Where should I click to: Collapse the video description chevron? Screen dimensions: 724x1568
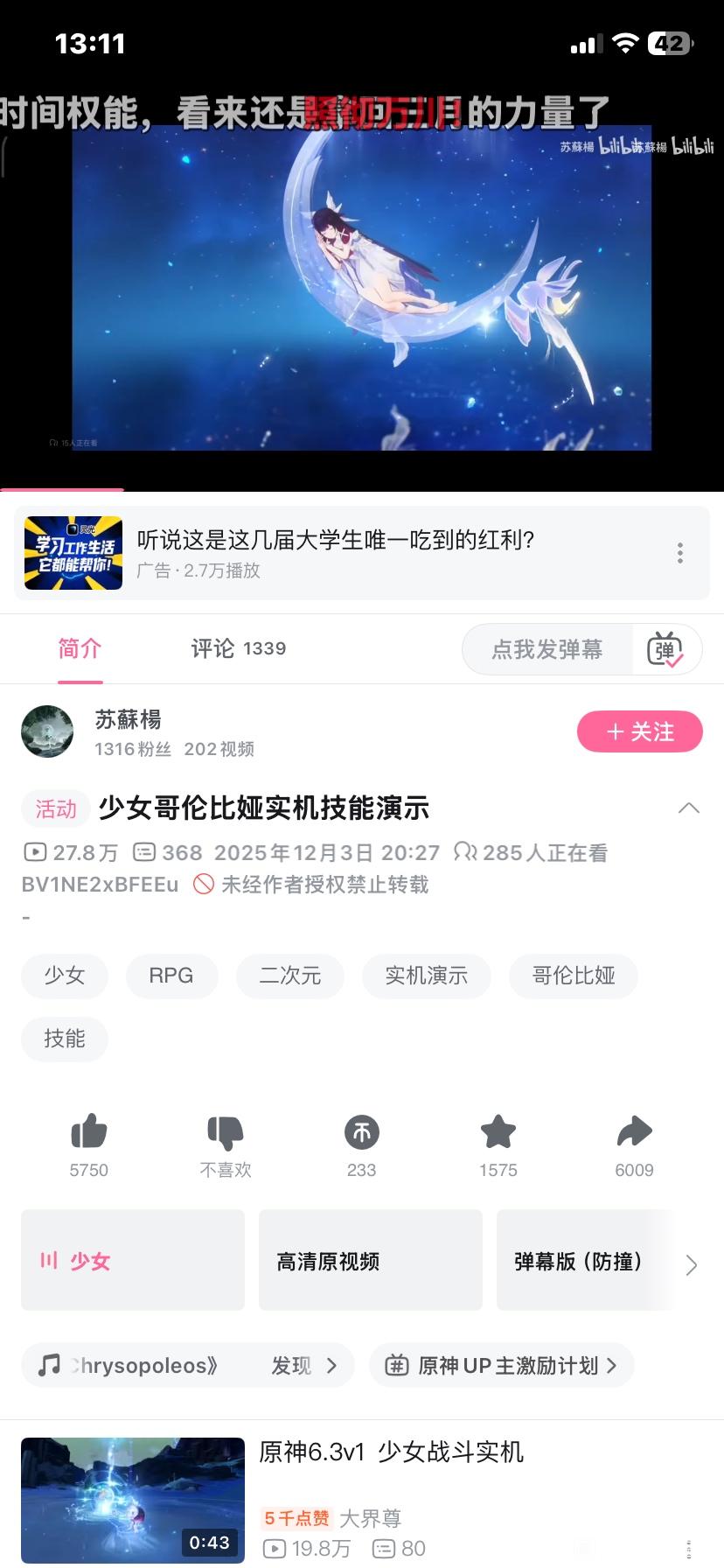[689, 808]
